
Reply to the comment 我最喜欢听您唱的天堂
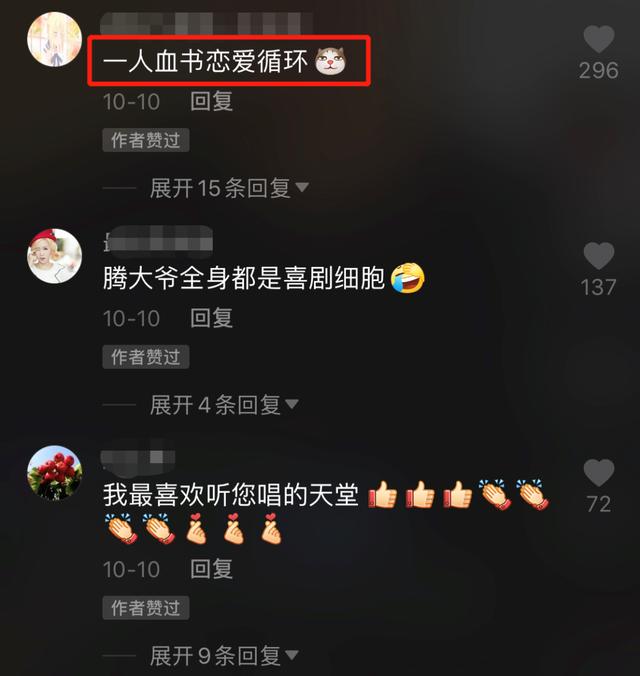tap(211, 569)
